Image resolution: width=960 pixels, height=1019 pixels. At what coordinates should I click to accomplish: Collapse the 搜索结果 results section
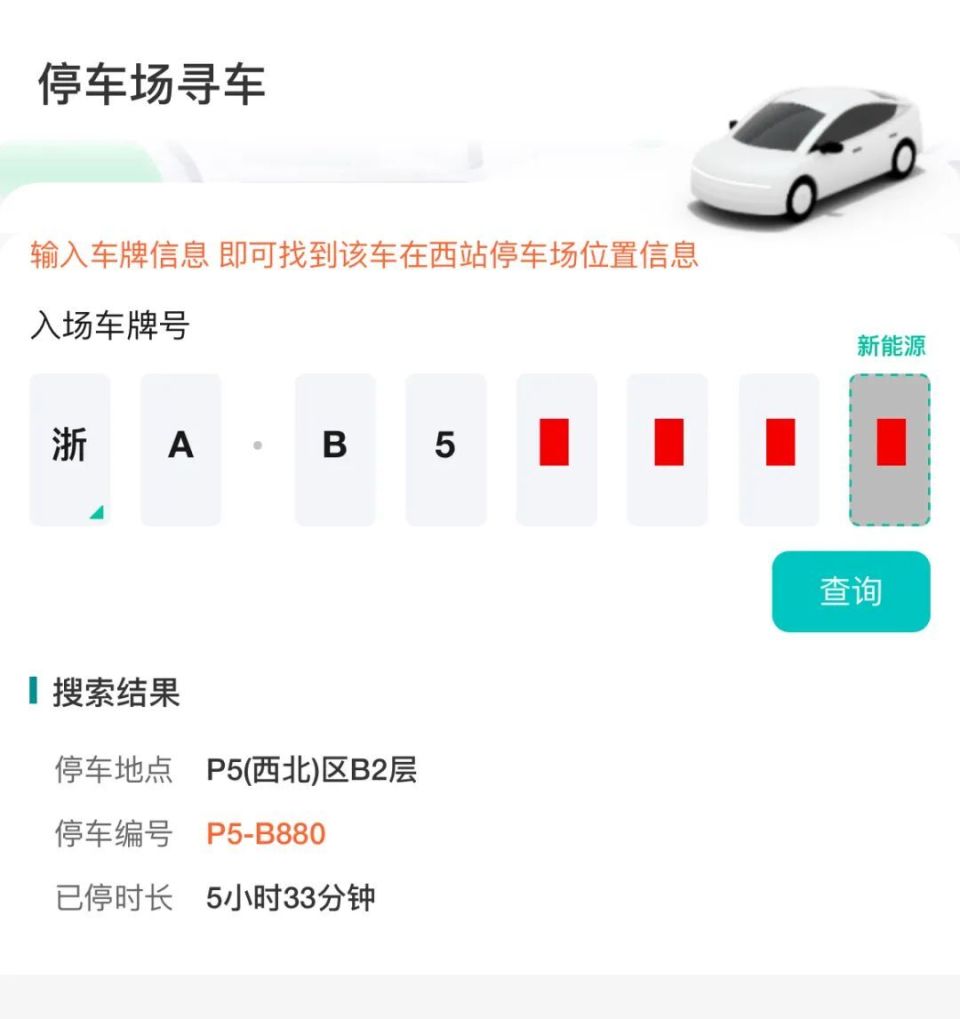coord(115,690)
